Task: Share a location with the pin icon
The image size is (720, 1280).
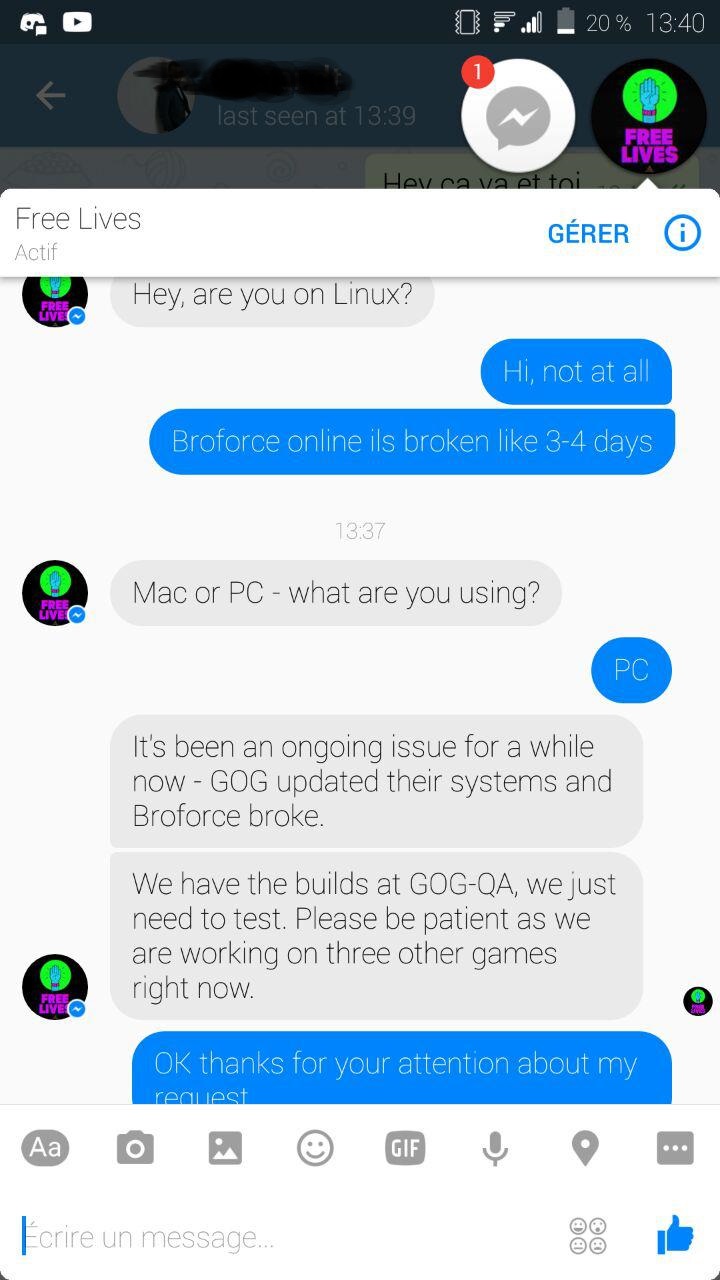Action: 585,1148
